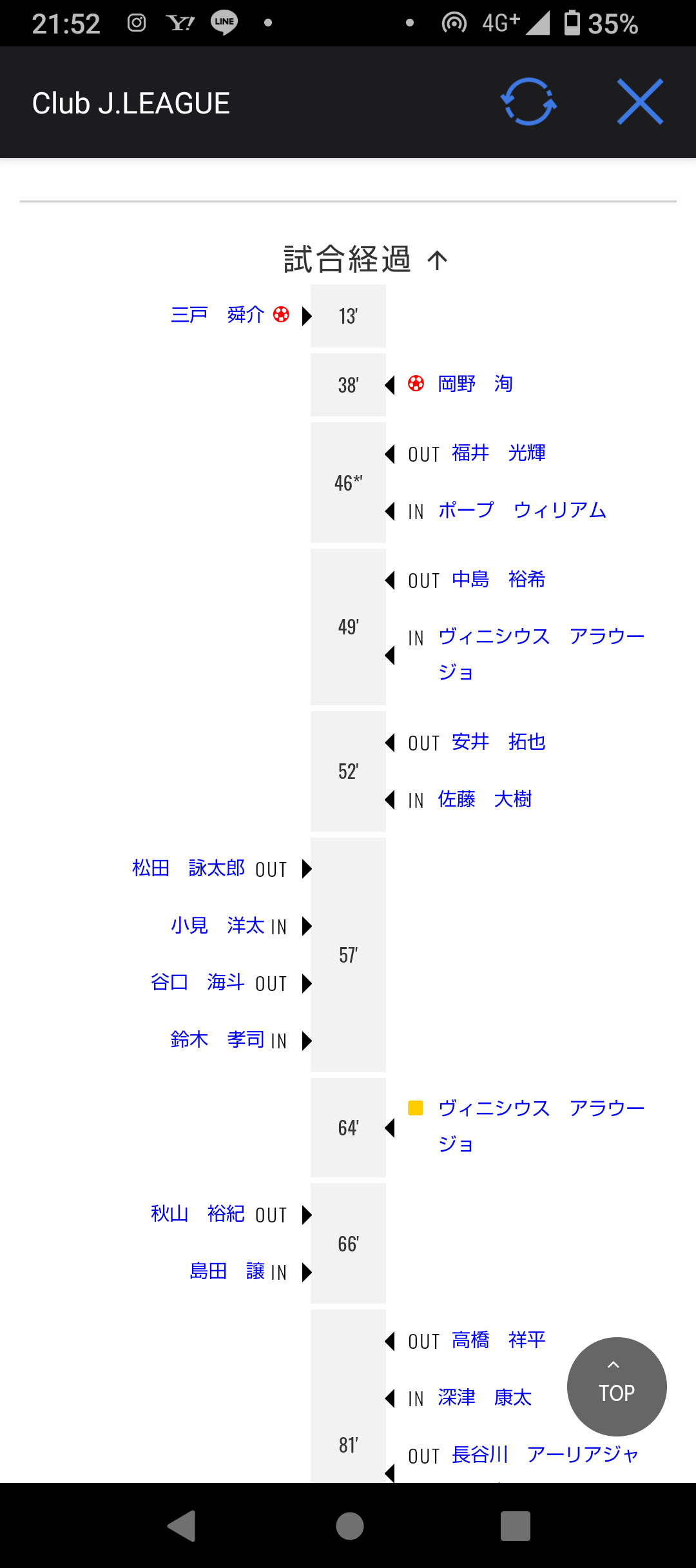Open 秋山 裕紀 player link
Viewport: 696px width, 1568px height.
[x=197, y=1213]
